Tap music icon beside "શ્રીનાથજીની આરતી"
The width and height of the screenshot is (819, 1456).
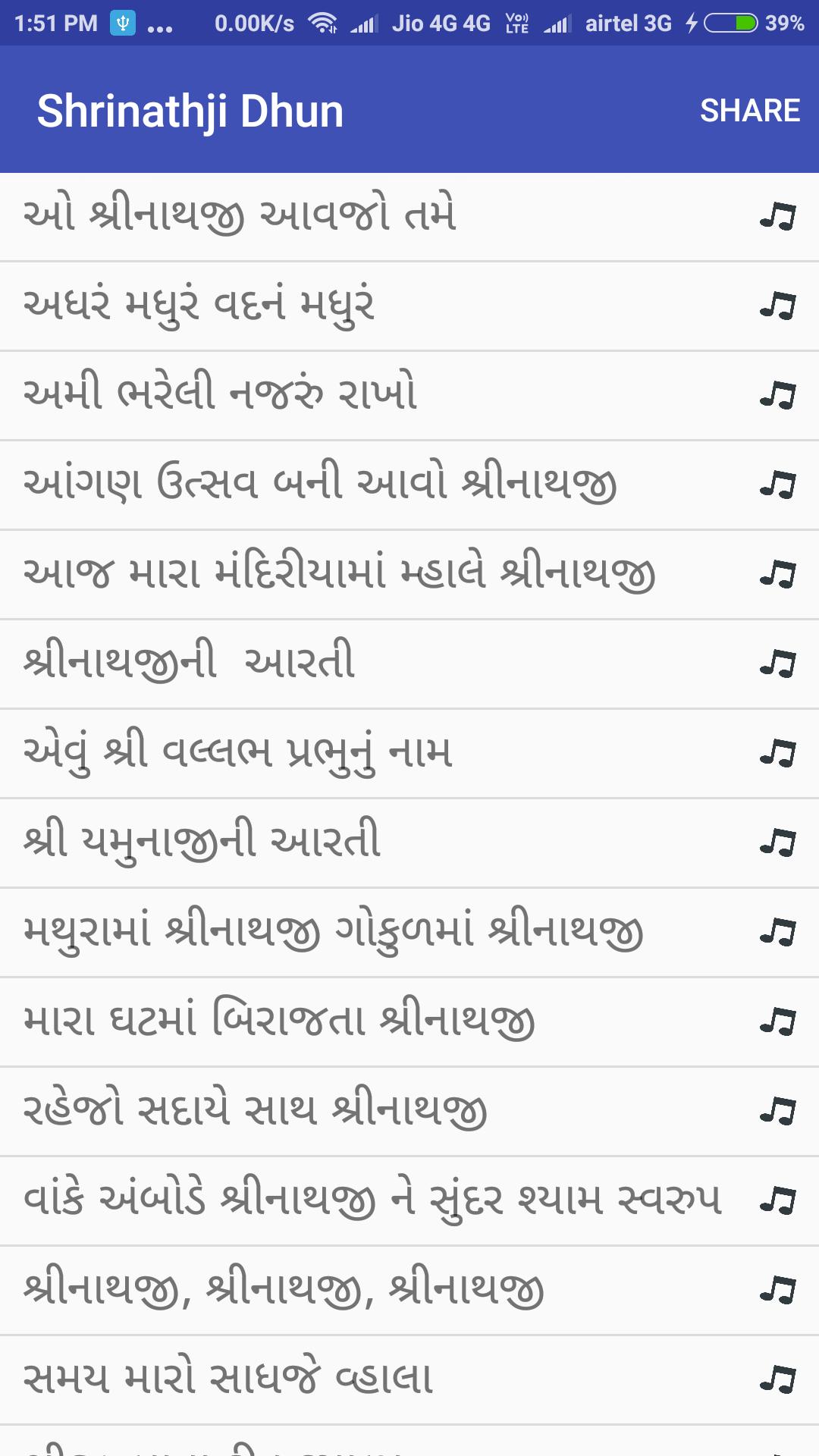(x=778, y=663)
